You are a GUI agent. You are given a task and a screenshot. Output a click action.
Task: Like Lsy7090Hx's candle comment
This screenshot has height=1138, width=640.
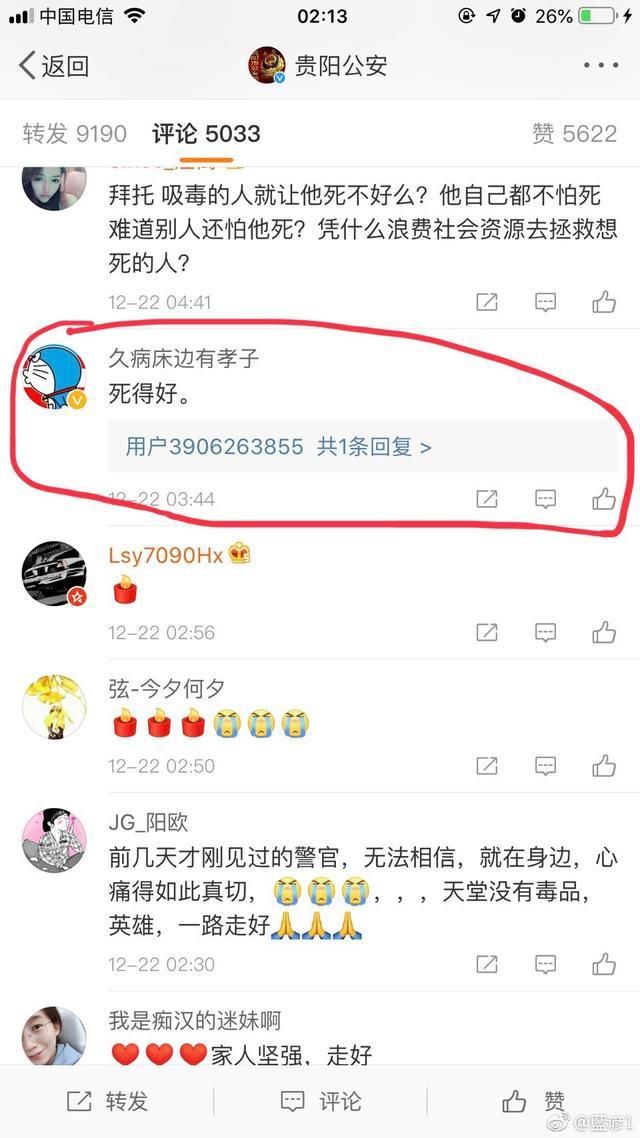point(604,632)
